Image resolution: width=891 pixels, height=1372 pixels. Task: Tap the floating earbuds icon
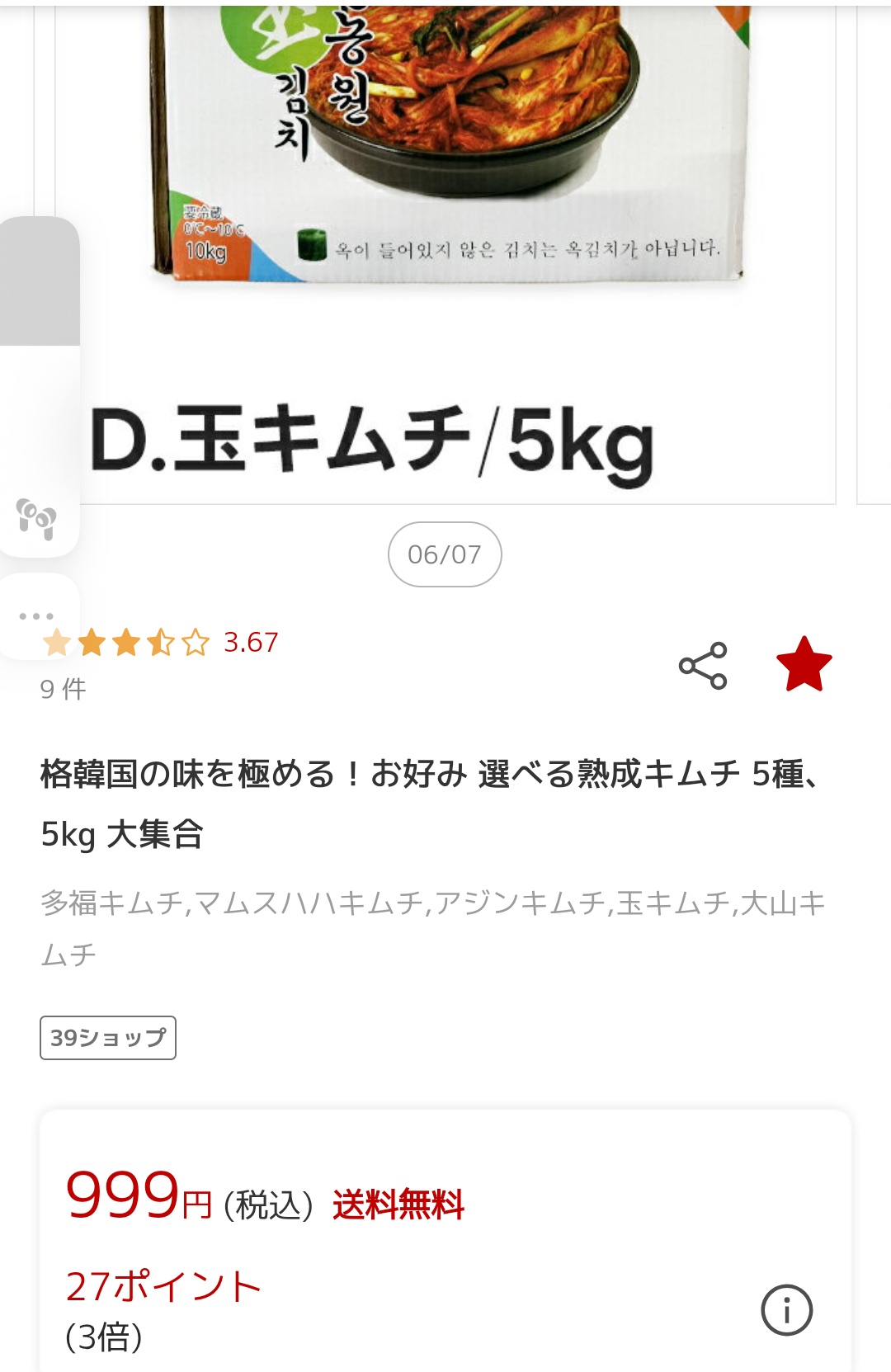tap(37, 519)
